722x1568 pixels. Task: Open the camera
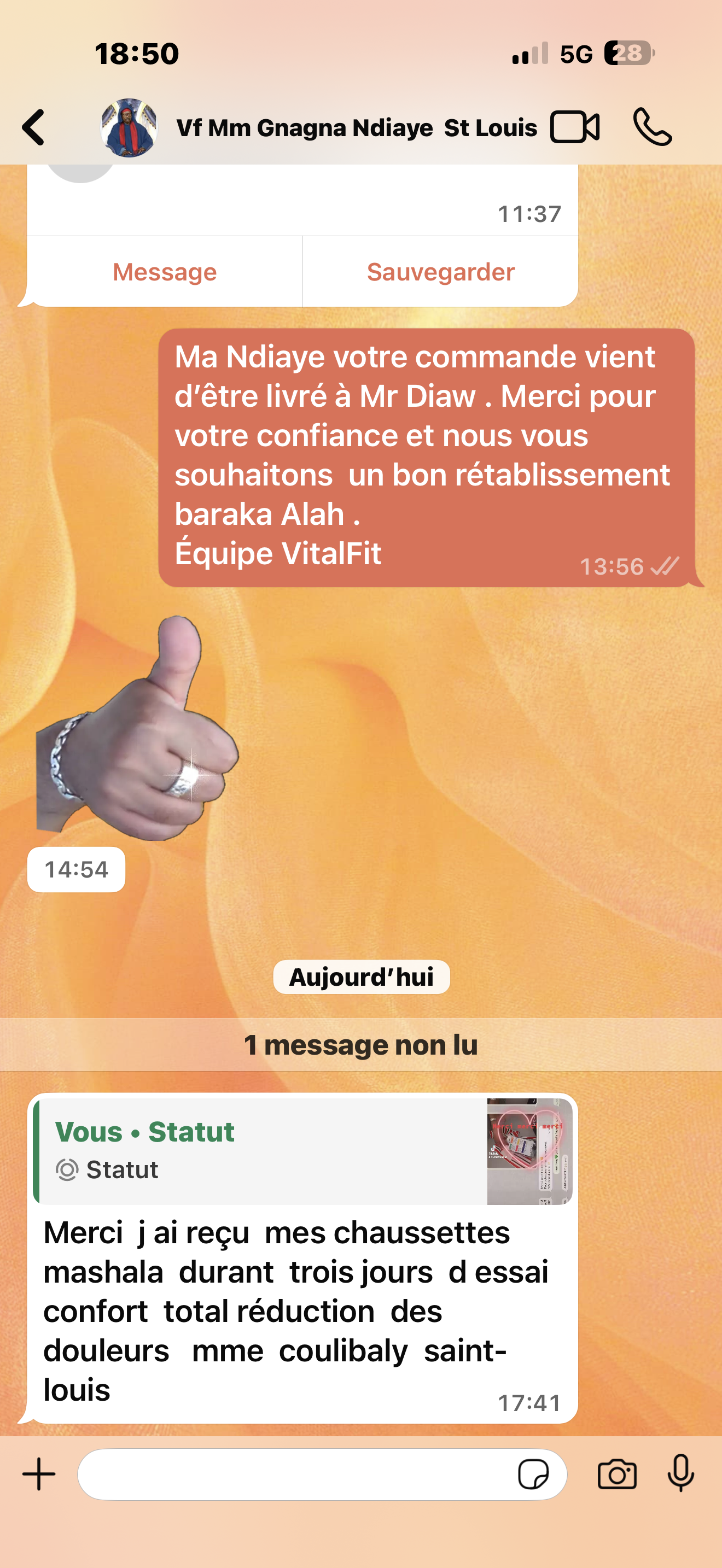point(616,1475)
